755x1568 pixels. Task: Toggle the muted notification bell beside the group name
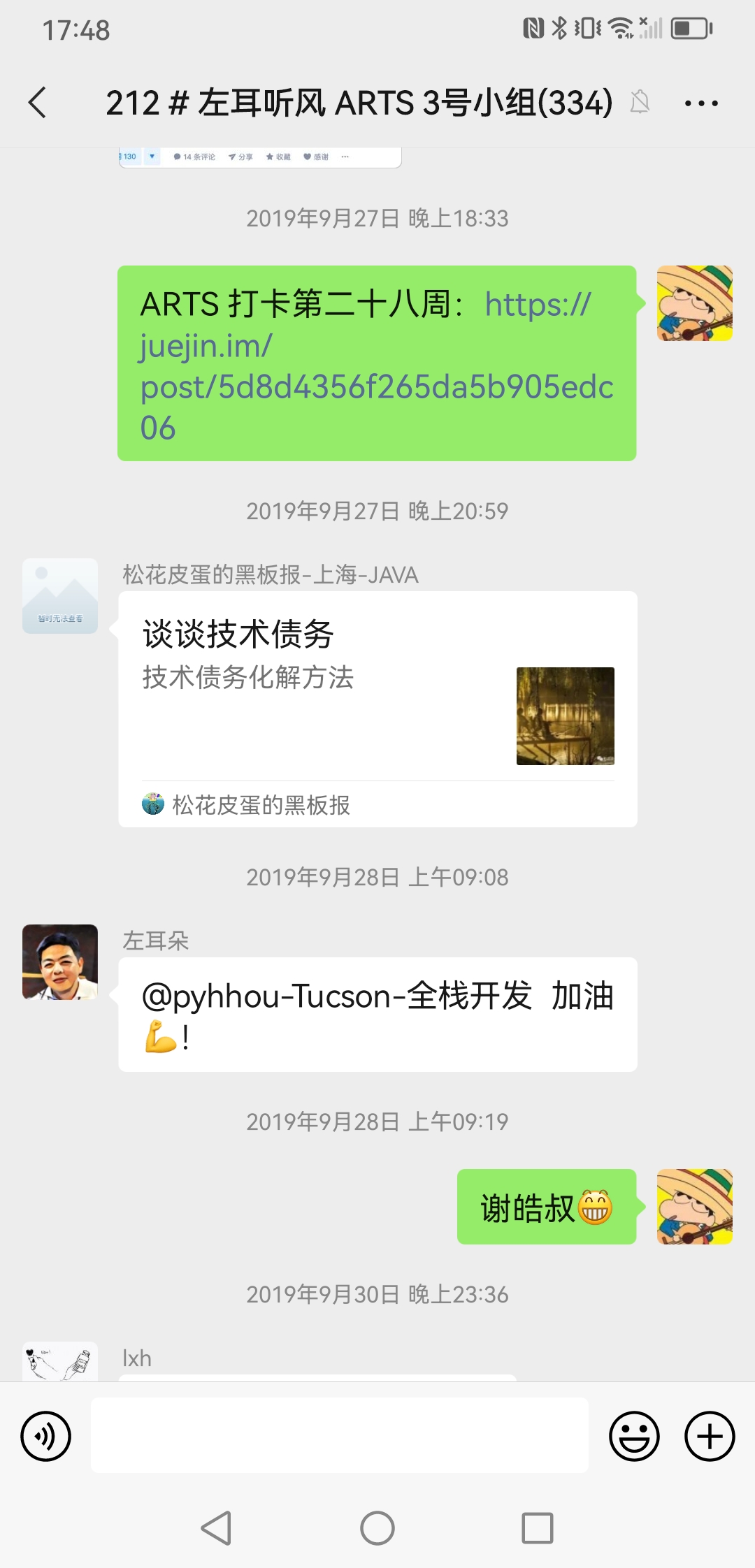(x=640, y=102)
